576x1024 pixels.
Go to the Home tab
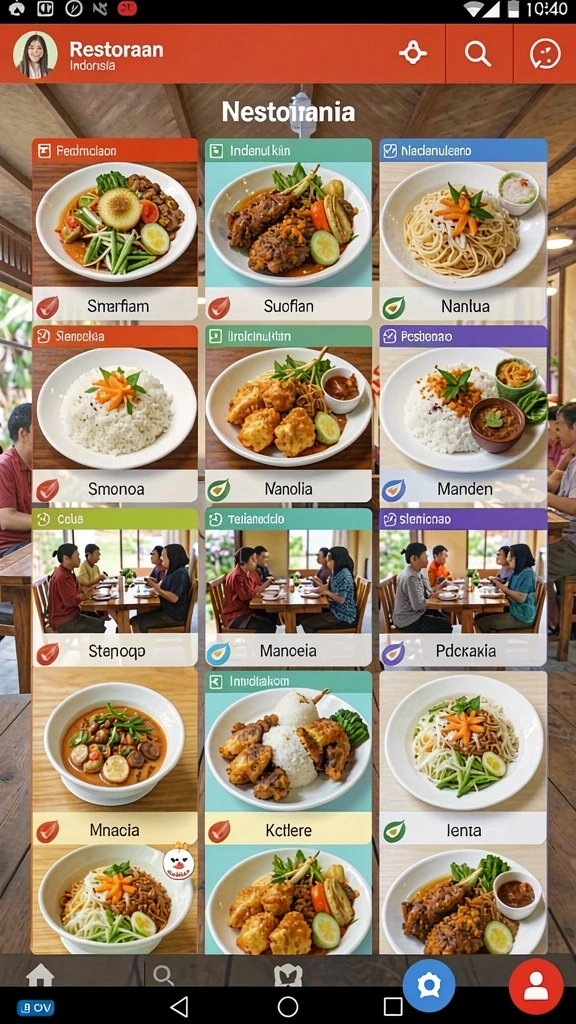tap(40, 975)
